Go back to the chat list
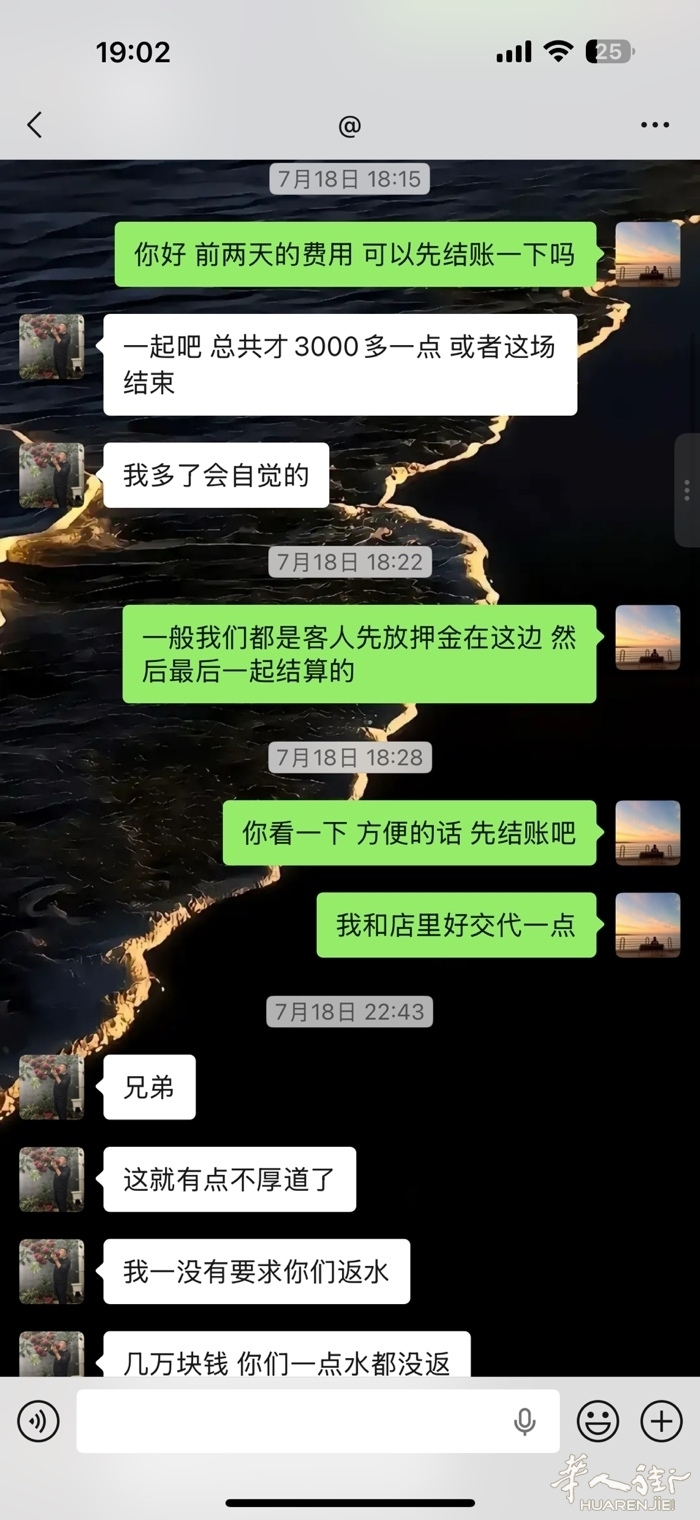Image resolution: width=700 pixels, height=1520 pixels. (x=35, y=125)
